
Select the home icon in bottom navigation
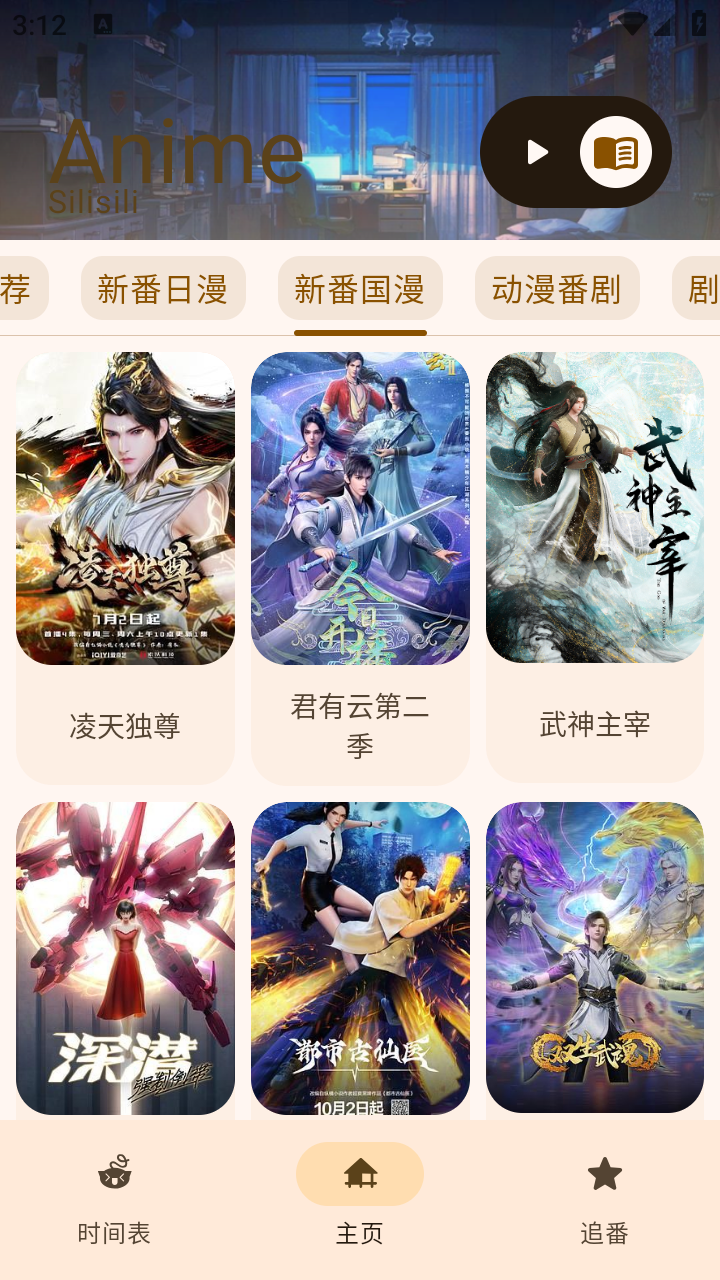click(360, 1173)
